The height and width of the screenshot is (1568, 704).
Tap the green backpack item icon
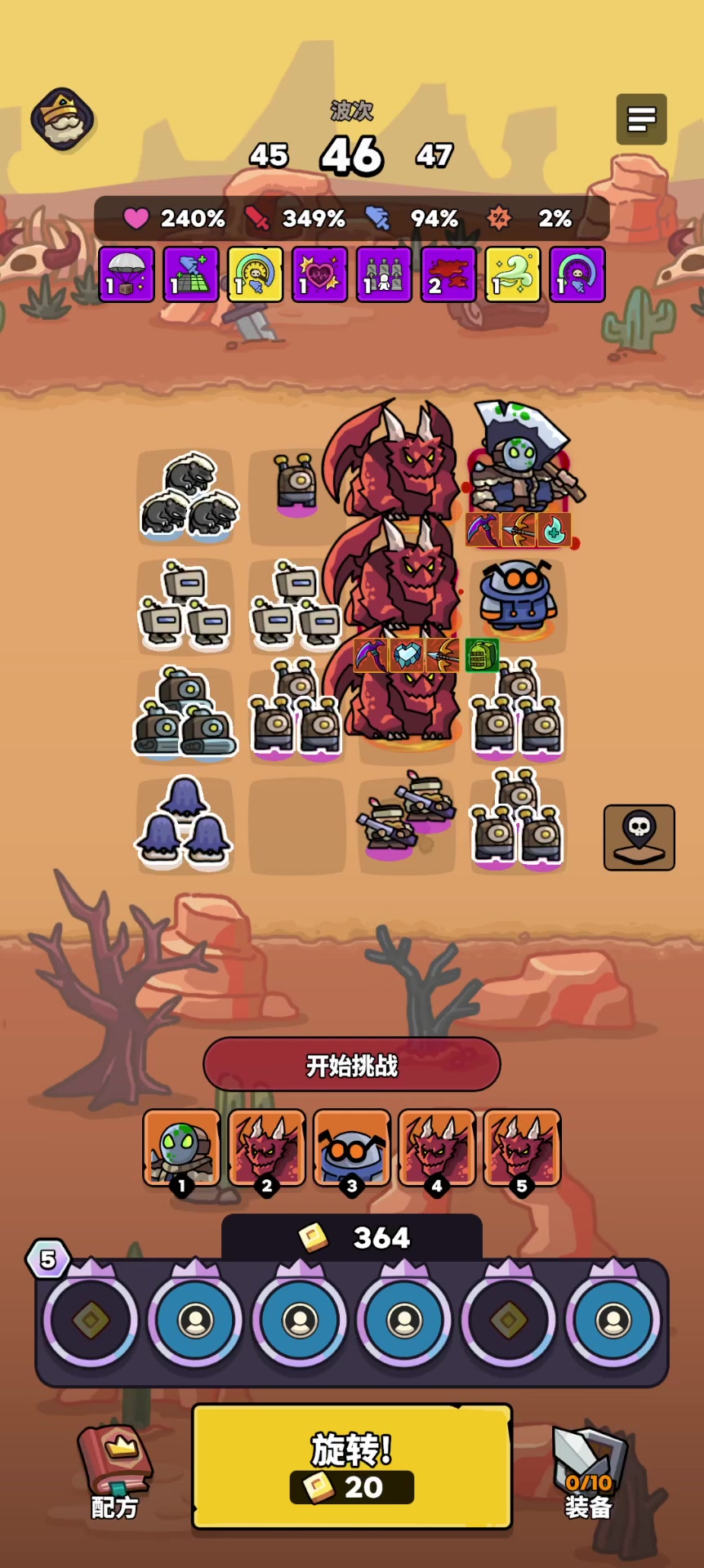pos(482,655)
